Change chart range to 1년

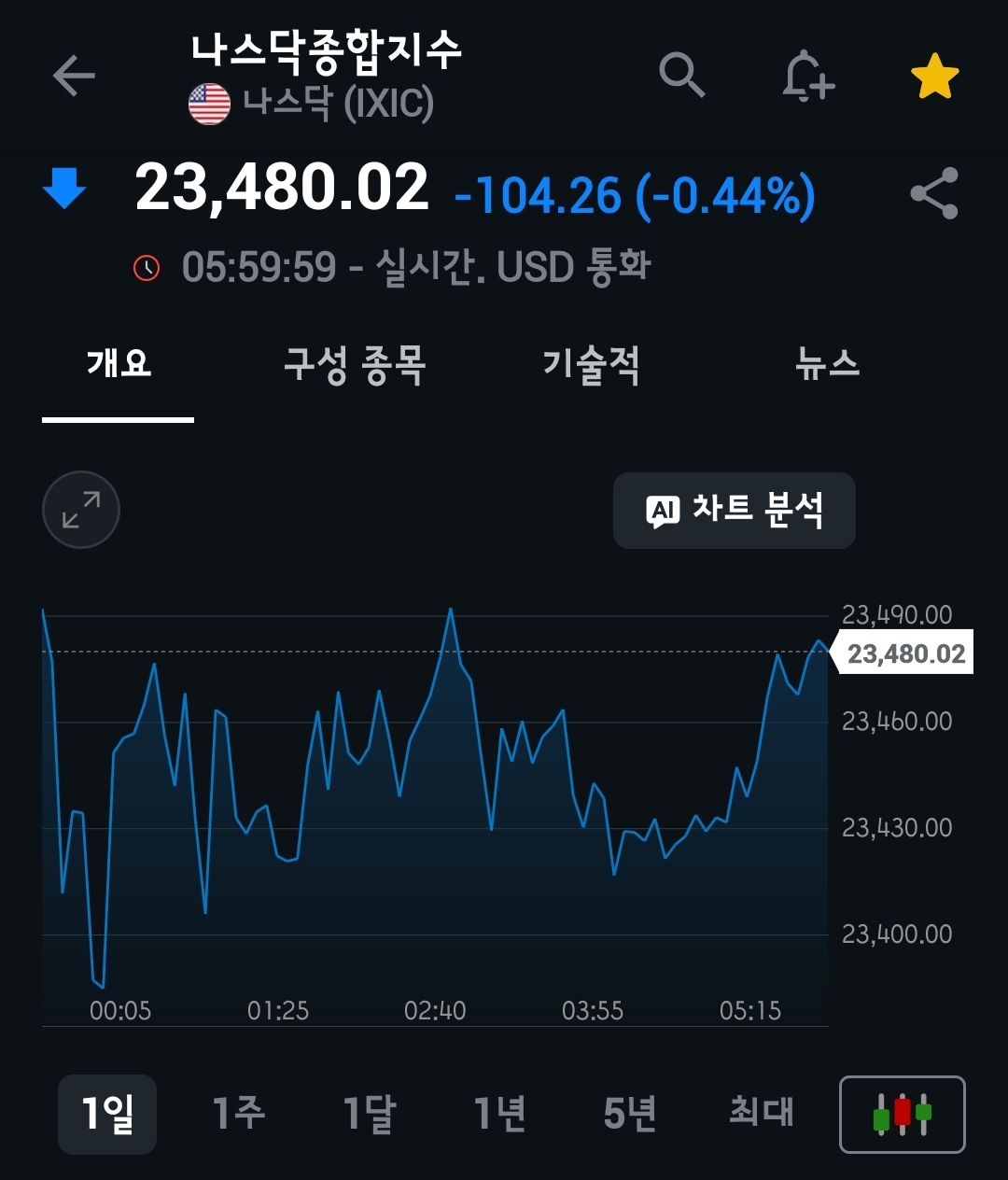tap(500, 1114)
